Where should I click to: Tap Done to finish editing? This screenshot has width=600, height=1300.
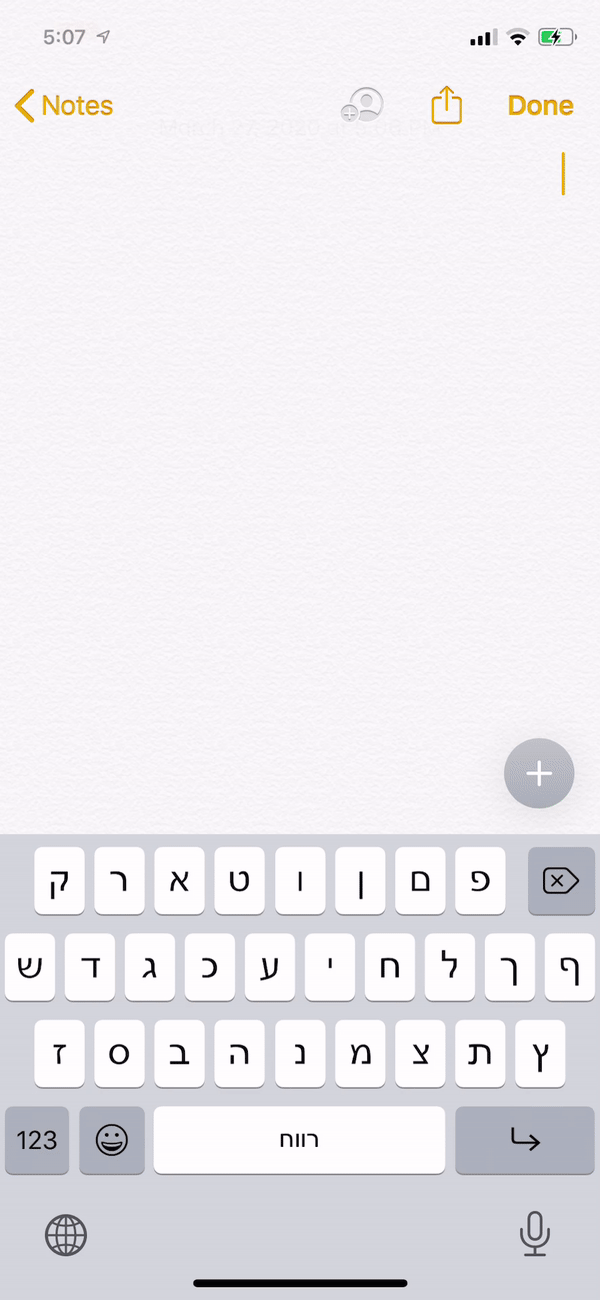tap(540, 105)
